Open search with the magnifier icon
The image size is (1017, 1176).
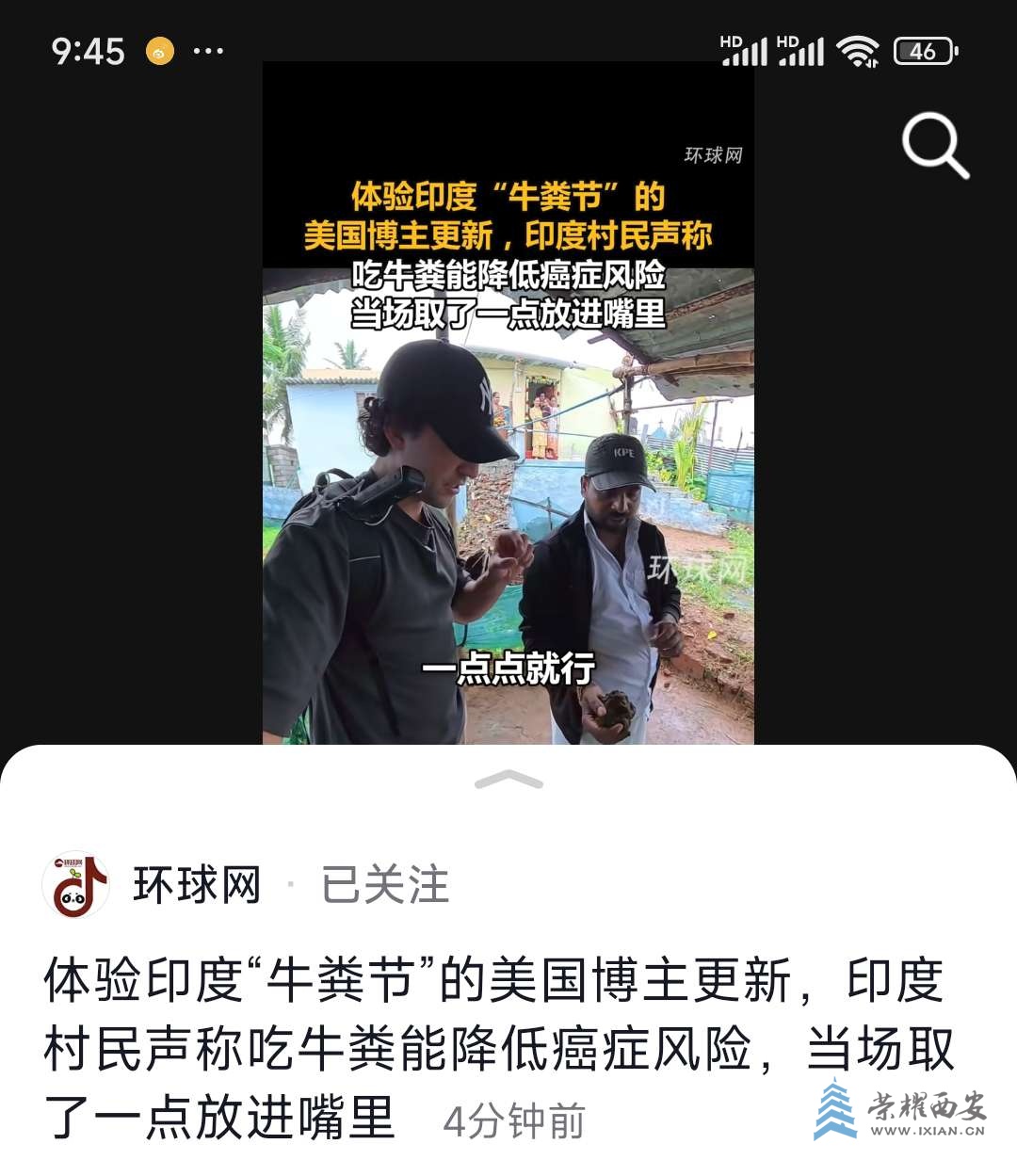point(934,145)
